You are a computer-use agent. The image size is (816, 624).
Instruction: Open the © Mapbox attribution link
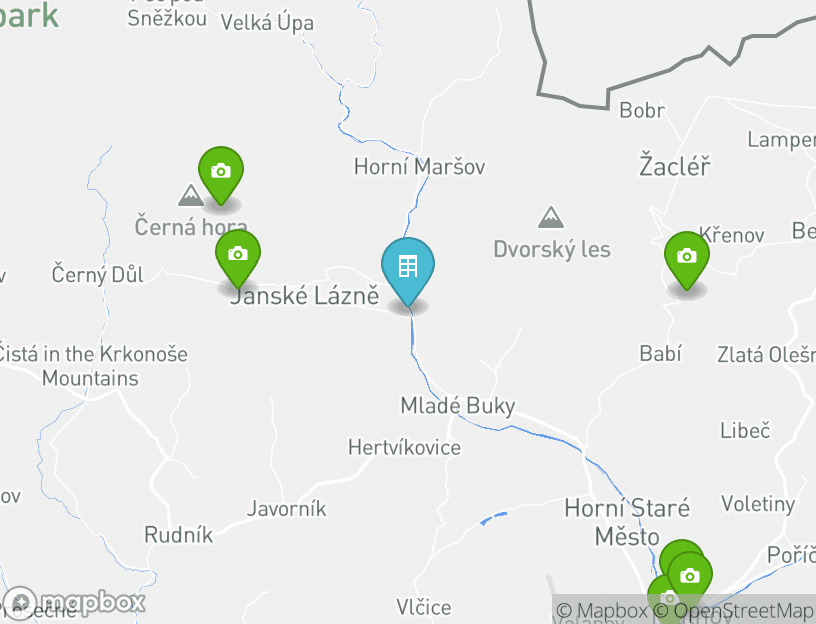click(x=602, y=610)
